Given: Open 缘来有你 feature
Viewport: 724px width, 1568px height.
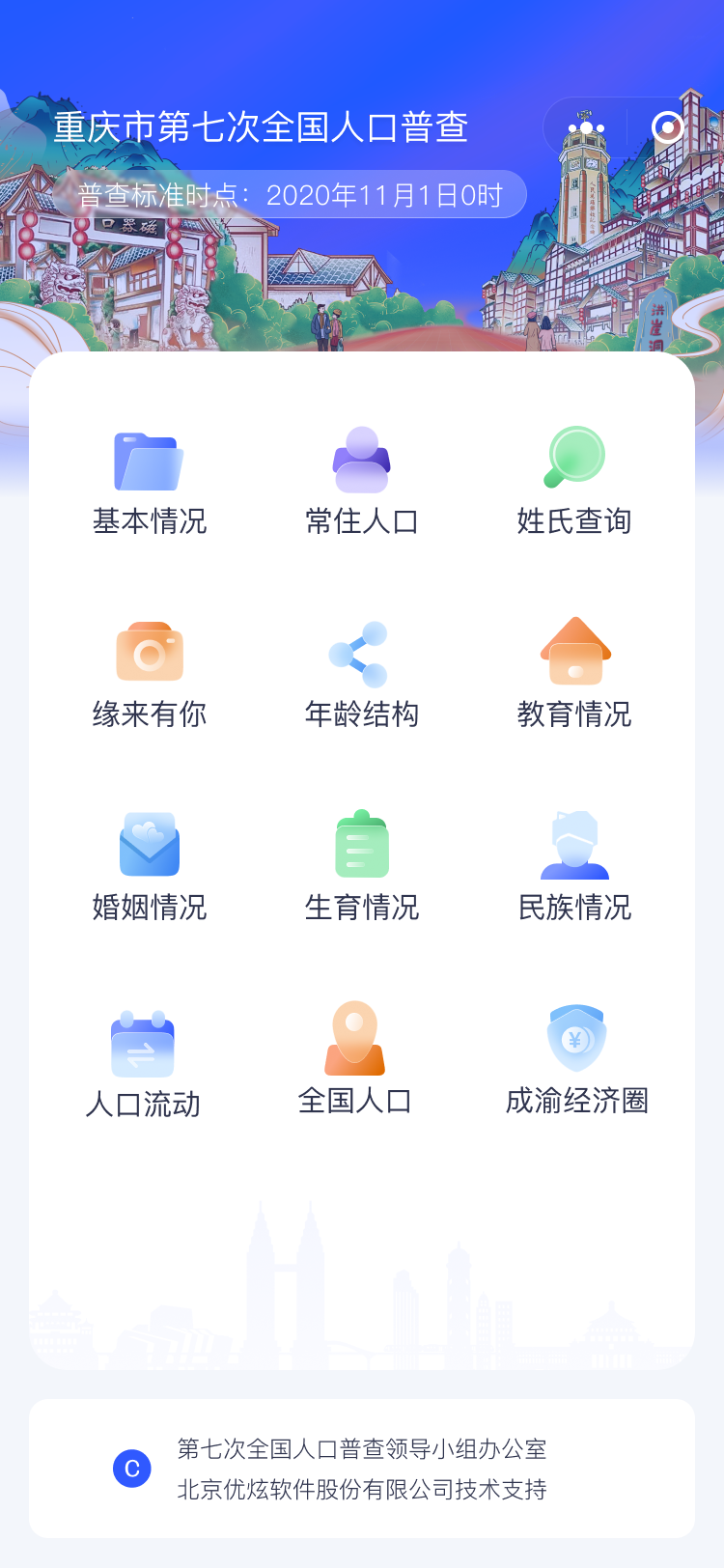Looking at the screenshot, I should 149,676.
